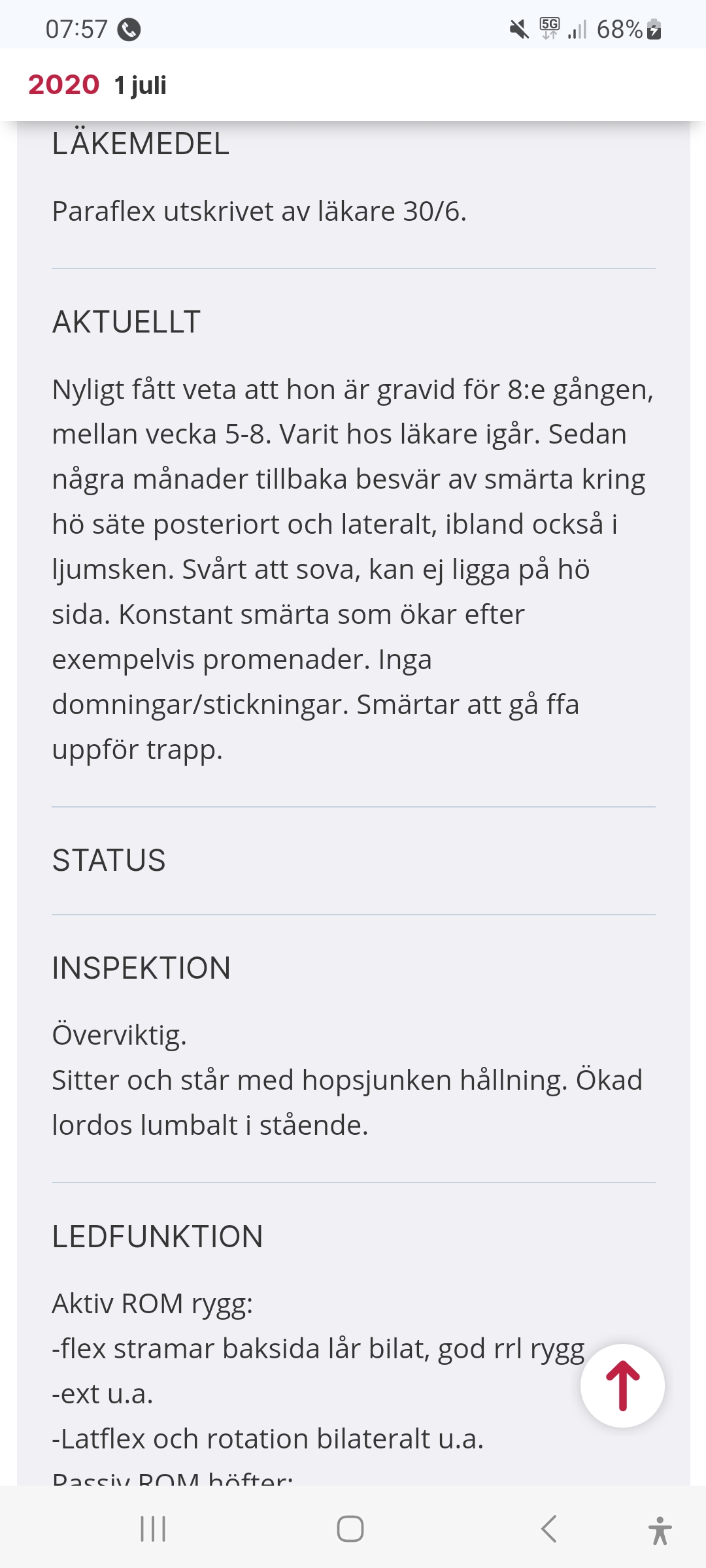Open the accessibility shortcut button
Viewport: 706px width, 1568px height.
point(660,1530)
